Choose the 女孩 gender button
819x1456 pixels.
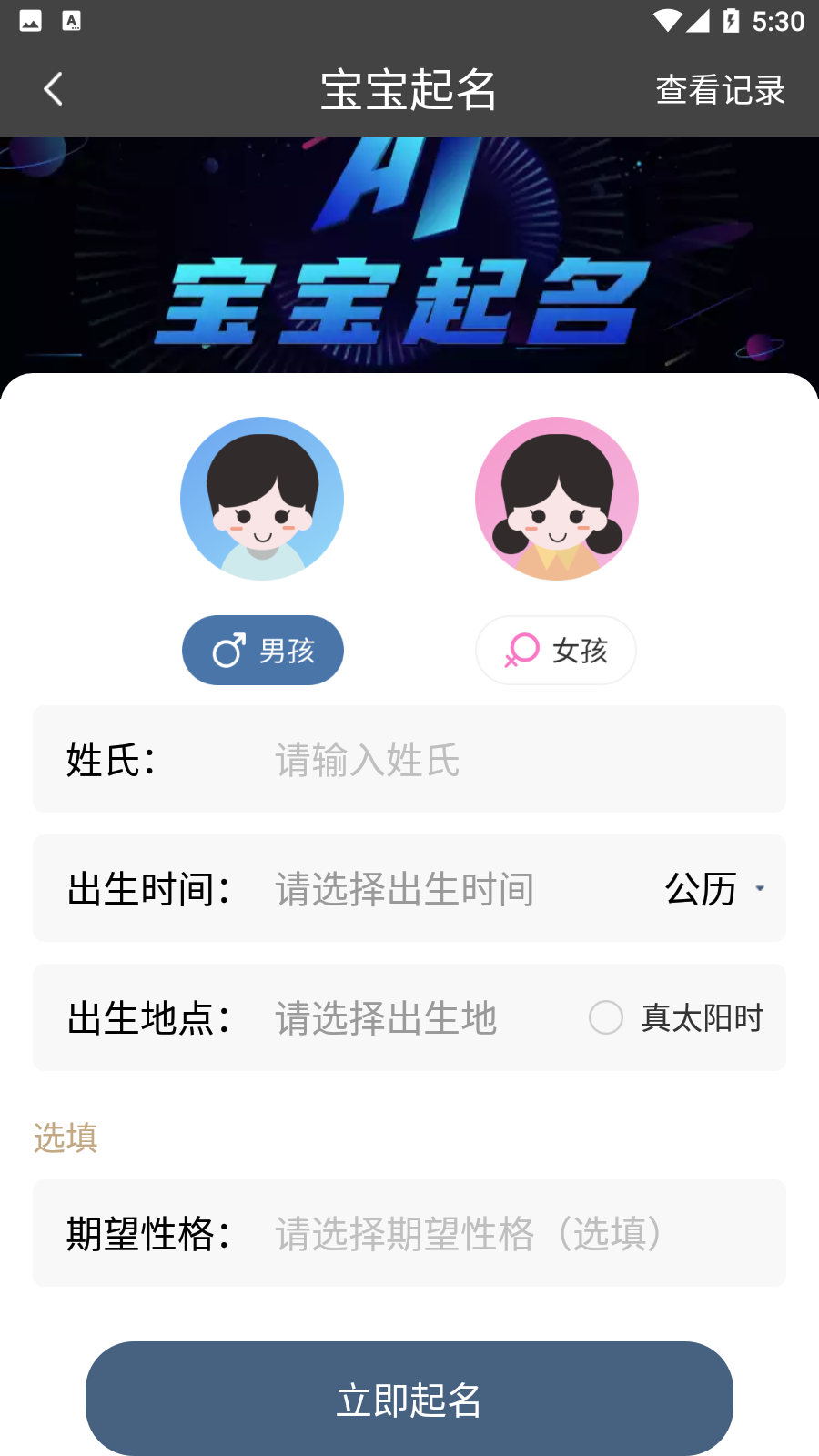tap(555, 651)
